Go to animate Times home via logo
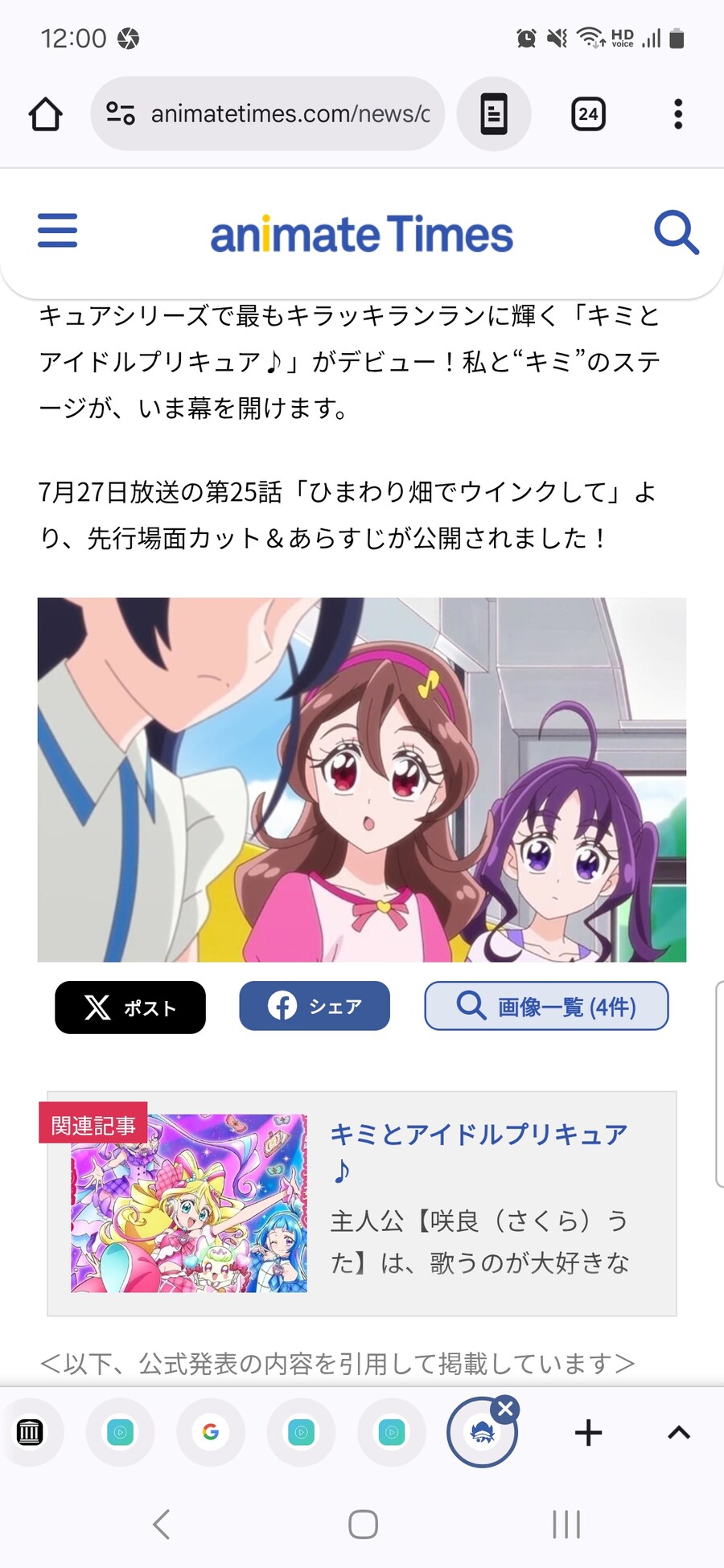The width and height of the screenshot is (724, 1568). click(x=361, y=235)
